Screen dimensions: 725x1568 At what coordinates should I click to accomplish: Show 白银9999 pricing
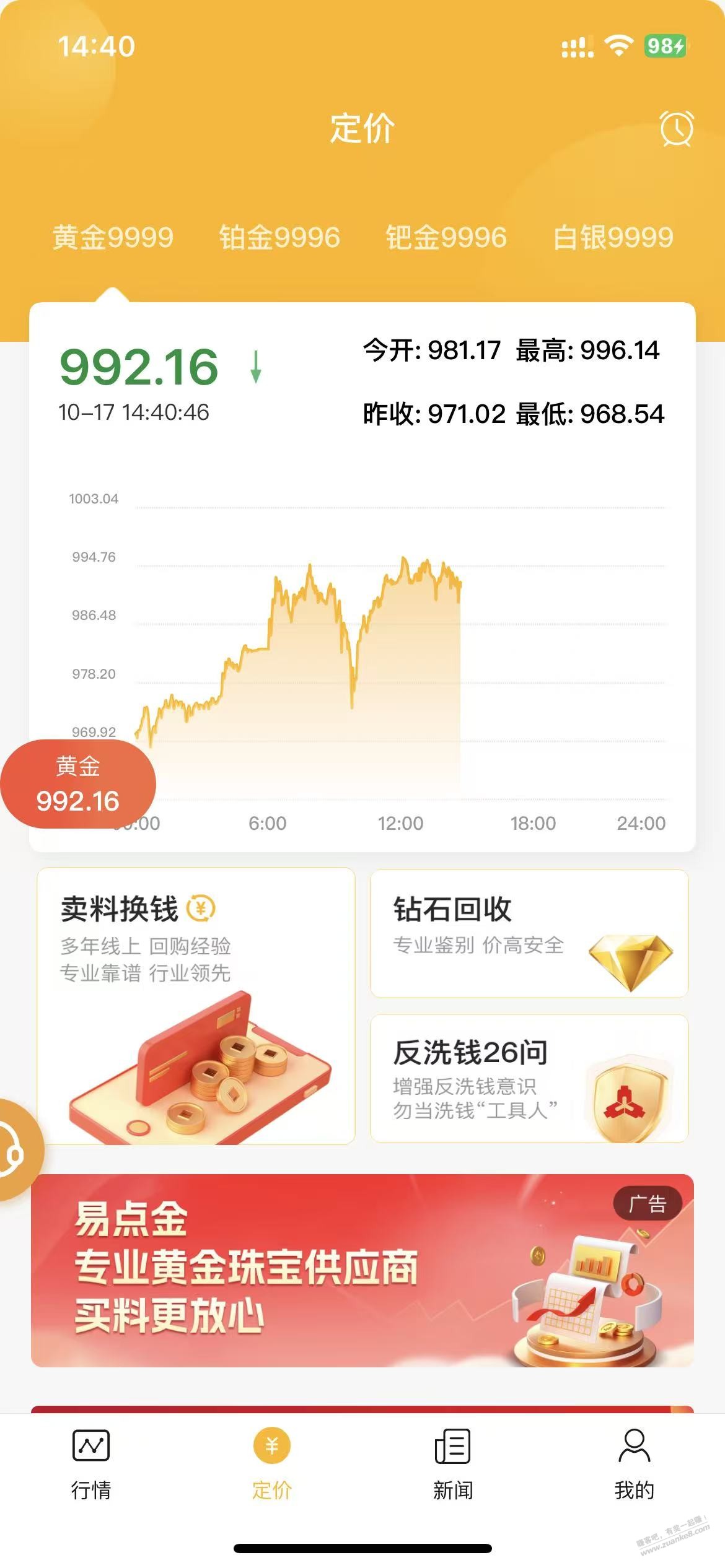click(613, 238)
